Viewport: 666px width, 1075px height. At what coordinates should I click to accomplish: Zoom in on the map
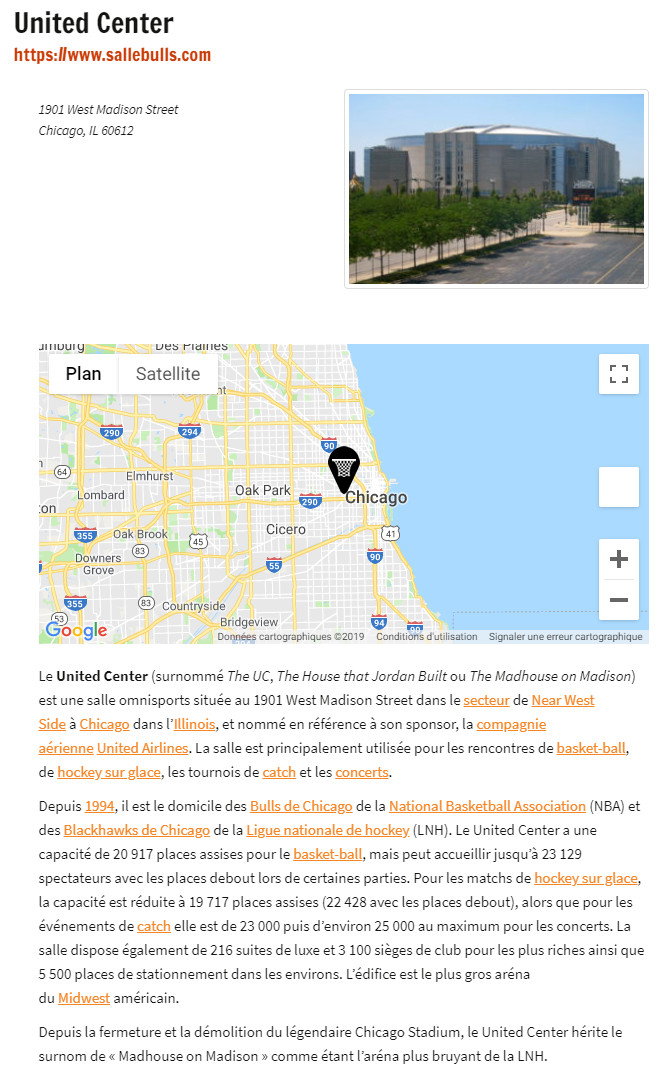coord(619,559)
